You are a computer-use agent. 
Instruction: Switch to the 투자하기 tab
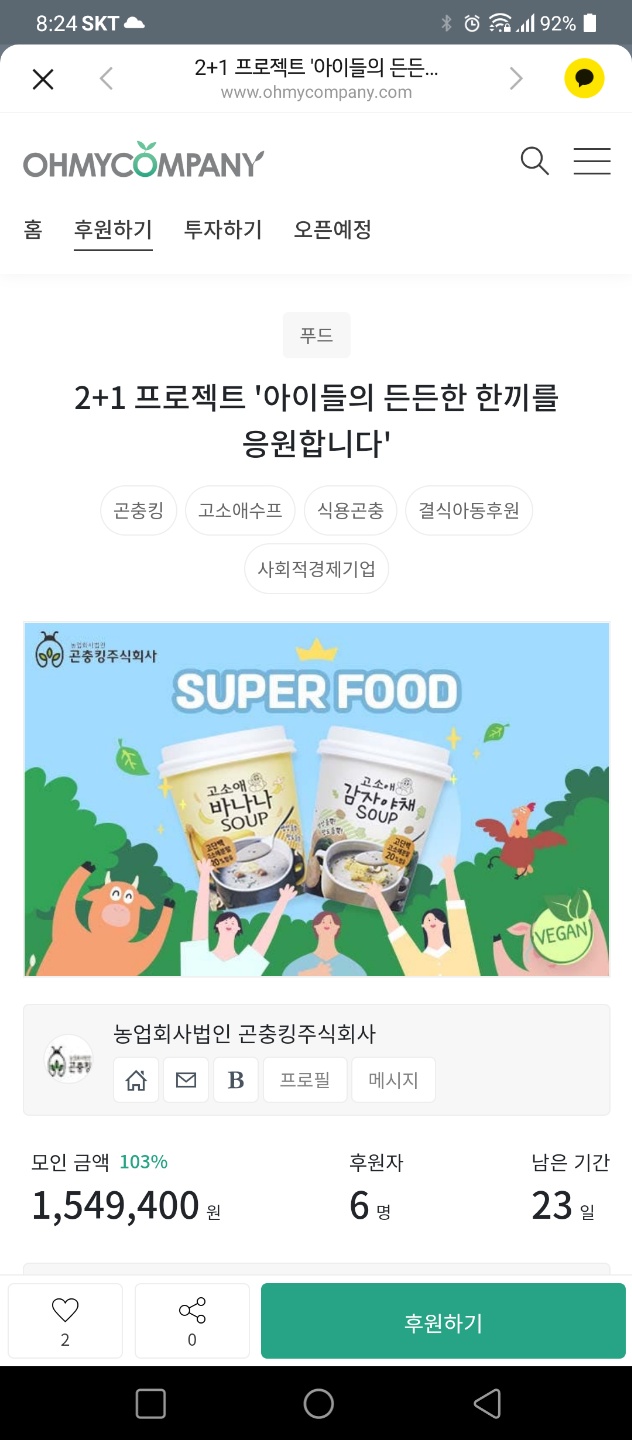click(x=223, y=230)
